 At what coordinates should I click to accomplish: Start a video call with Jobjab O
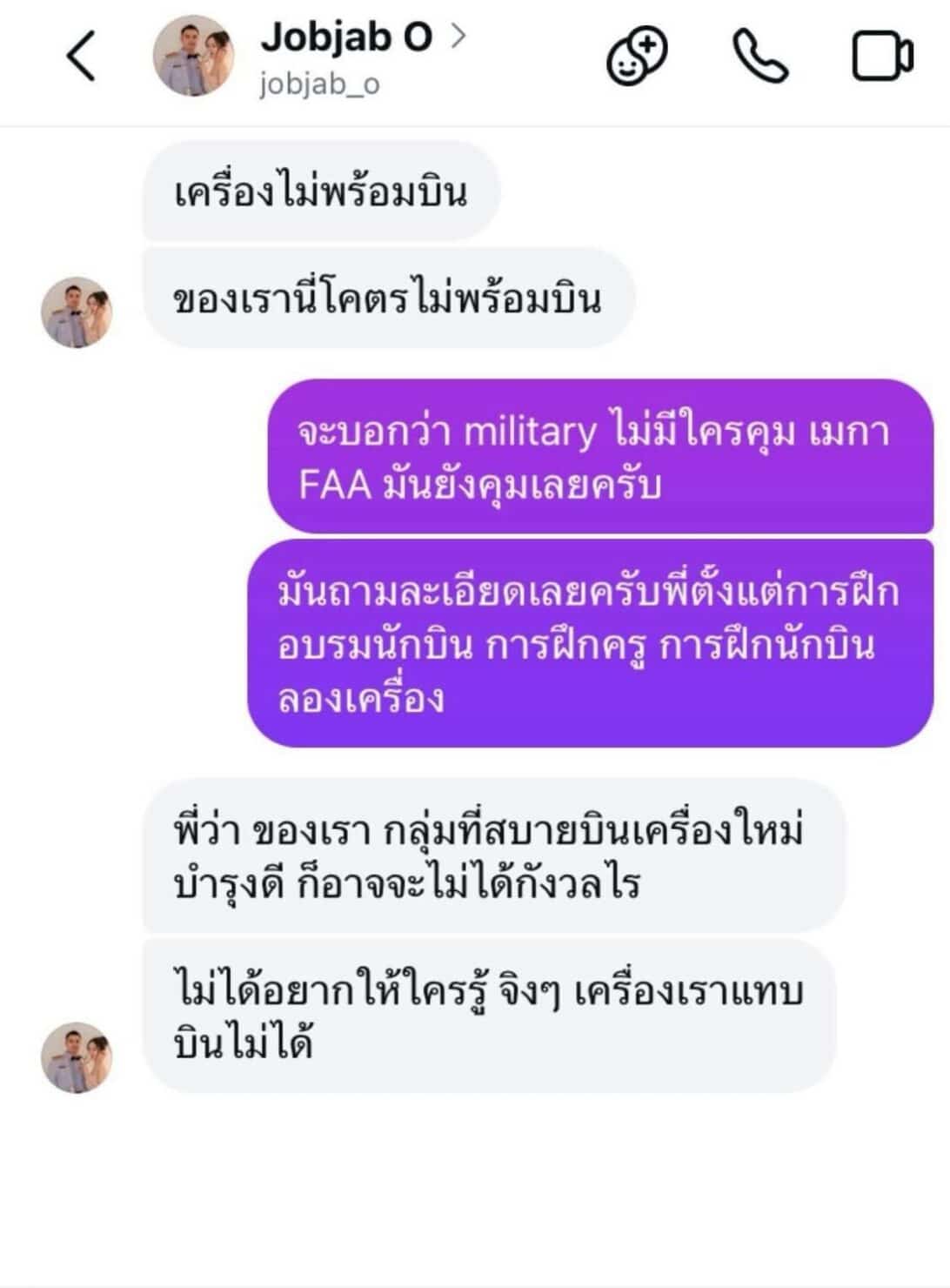pos(881,57)
